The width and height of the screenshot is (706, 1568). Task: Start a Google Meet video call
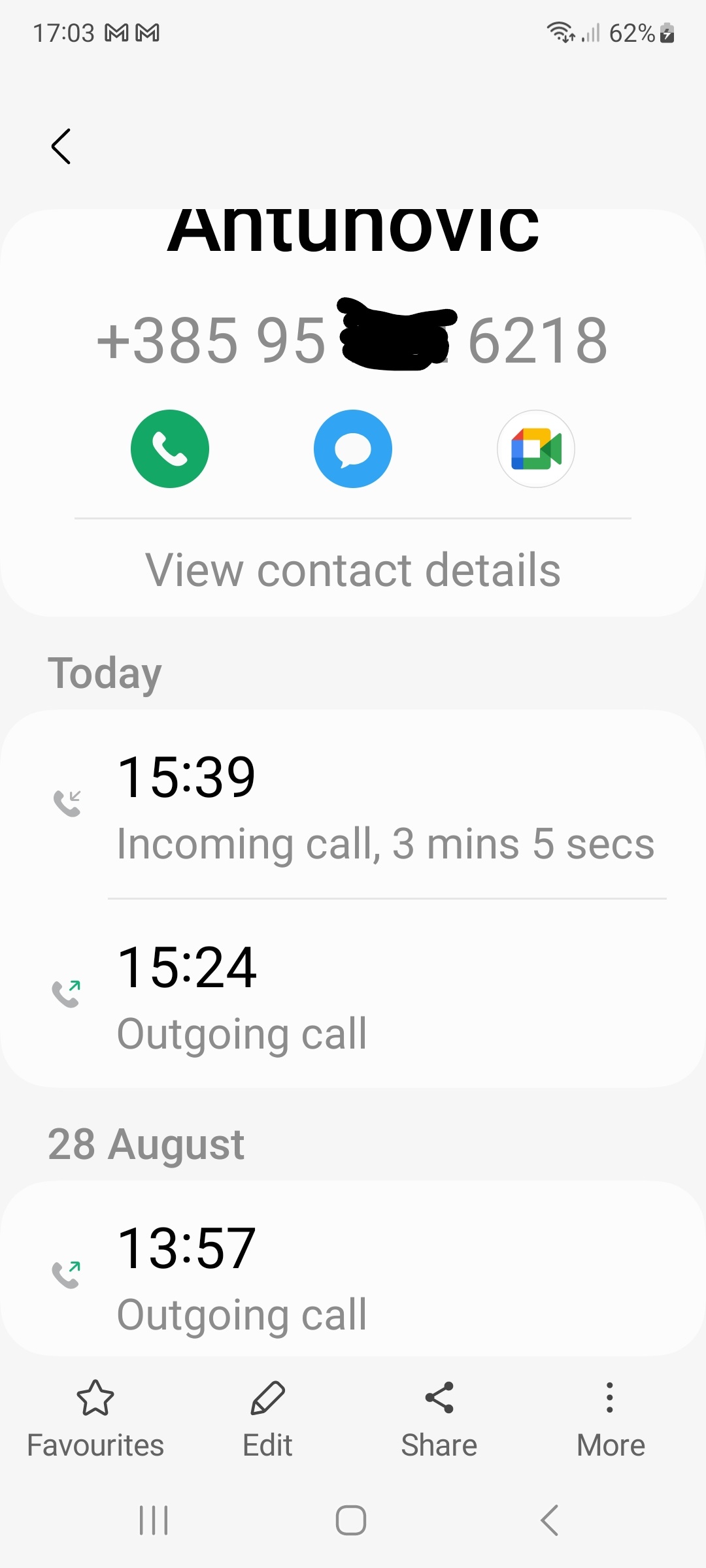[536, 449]
